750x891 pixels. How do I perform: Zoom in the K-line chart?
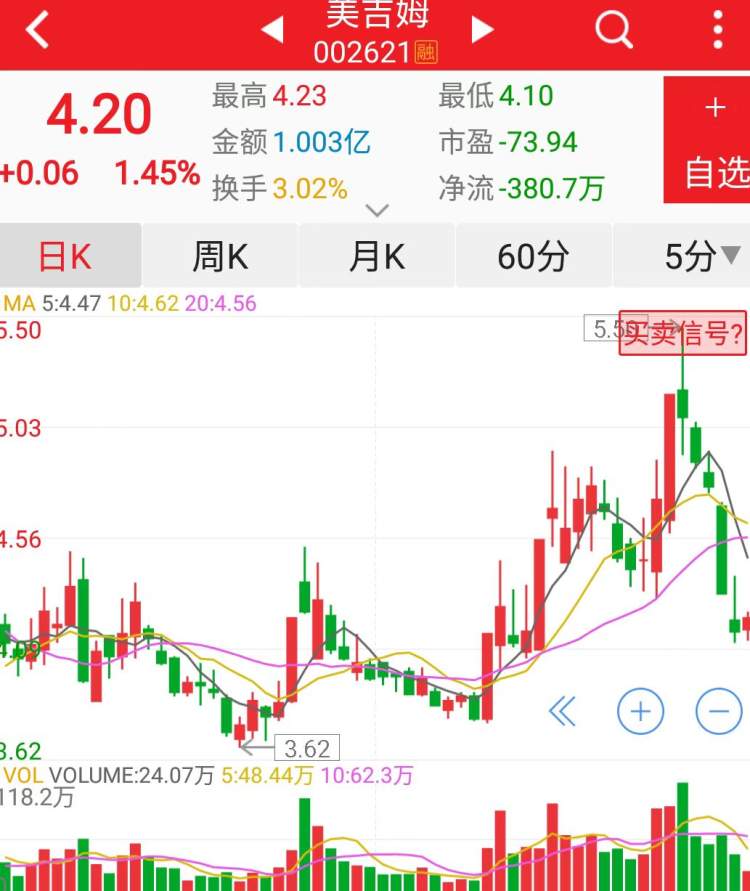(x=641, y=712)
